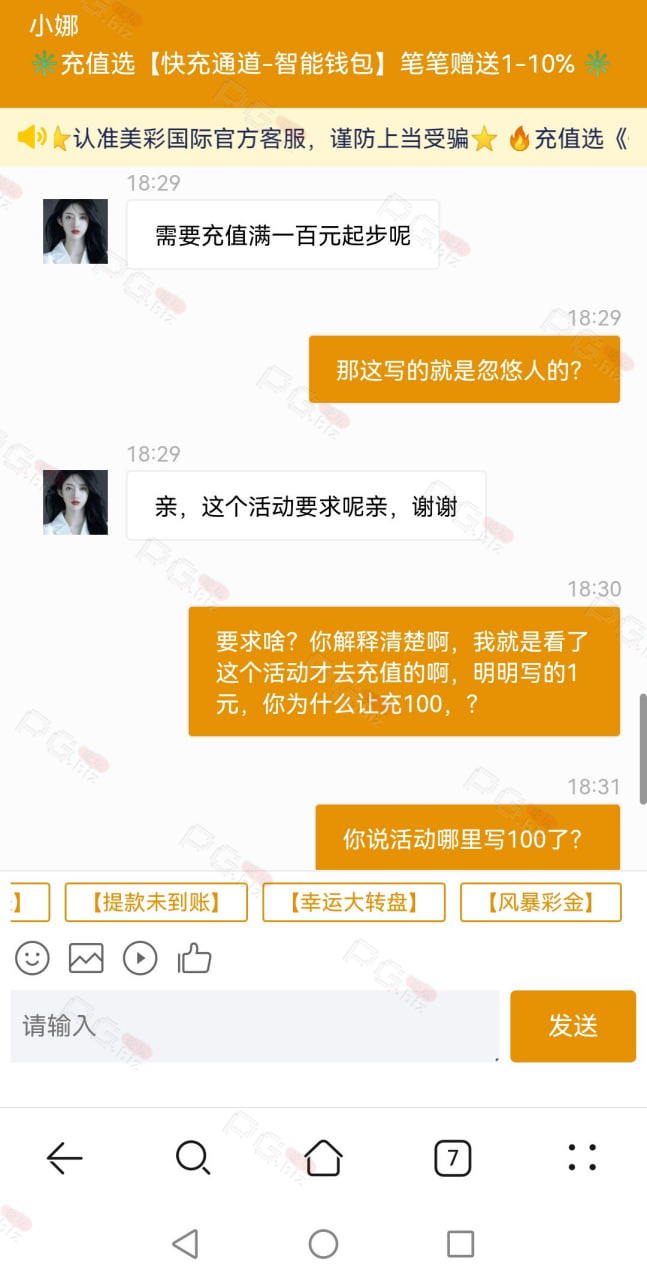Go to the browser home page

(x=323, y=1158)
